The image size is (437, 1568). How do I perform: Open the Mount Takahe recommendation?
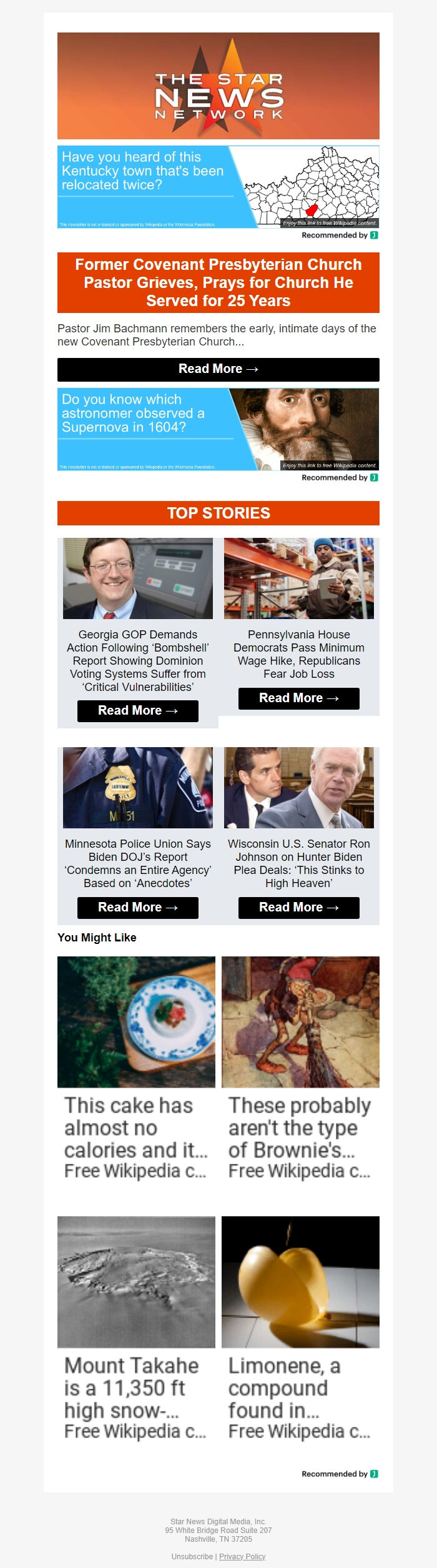coord(136,1327)
